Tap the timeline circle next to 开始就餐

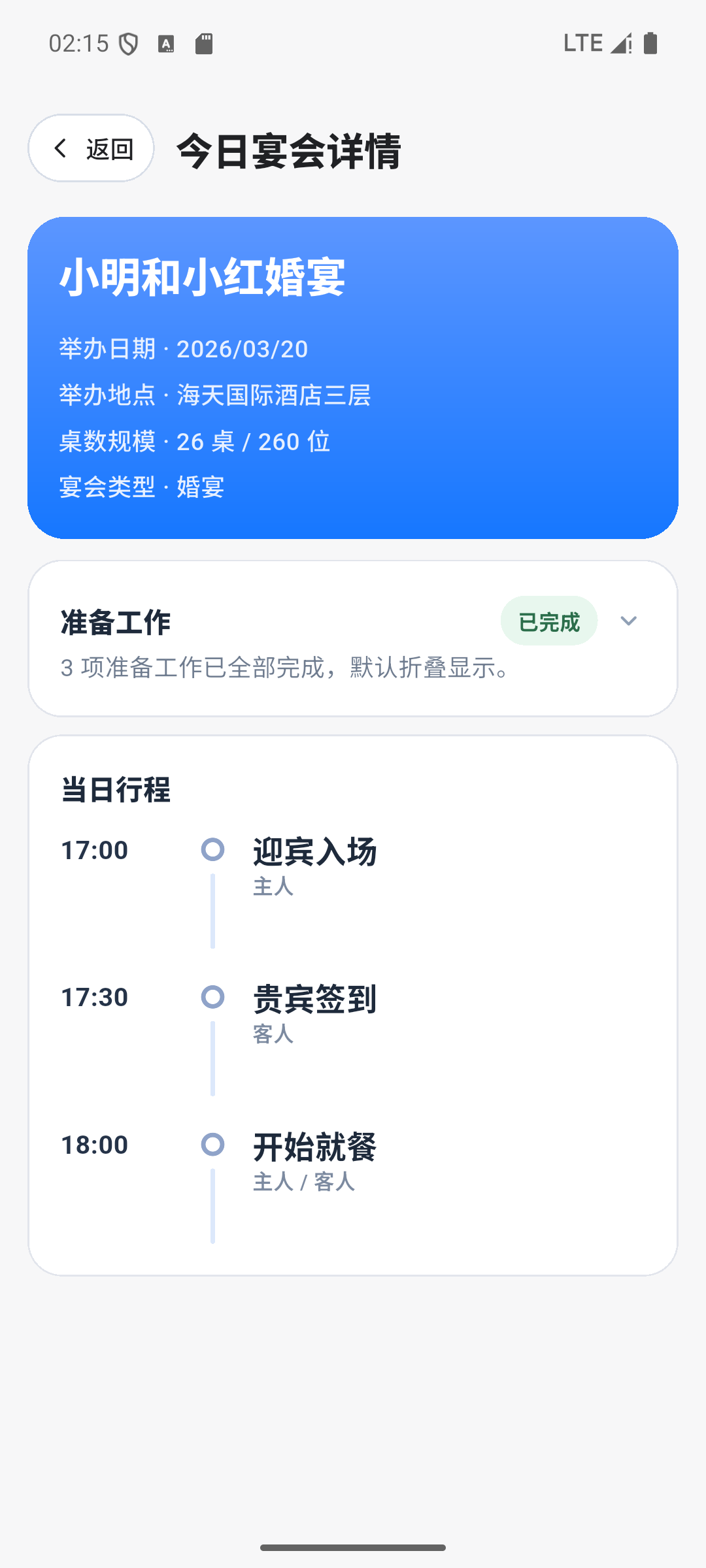click(x=212, y=1145)
